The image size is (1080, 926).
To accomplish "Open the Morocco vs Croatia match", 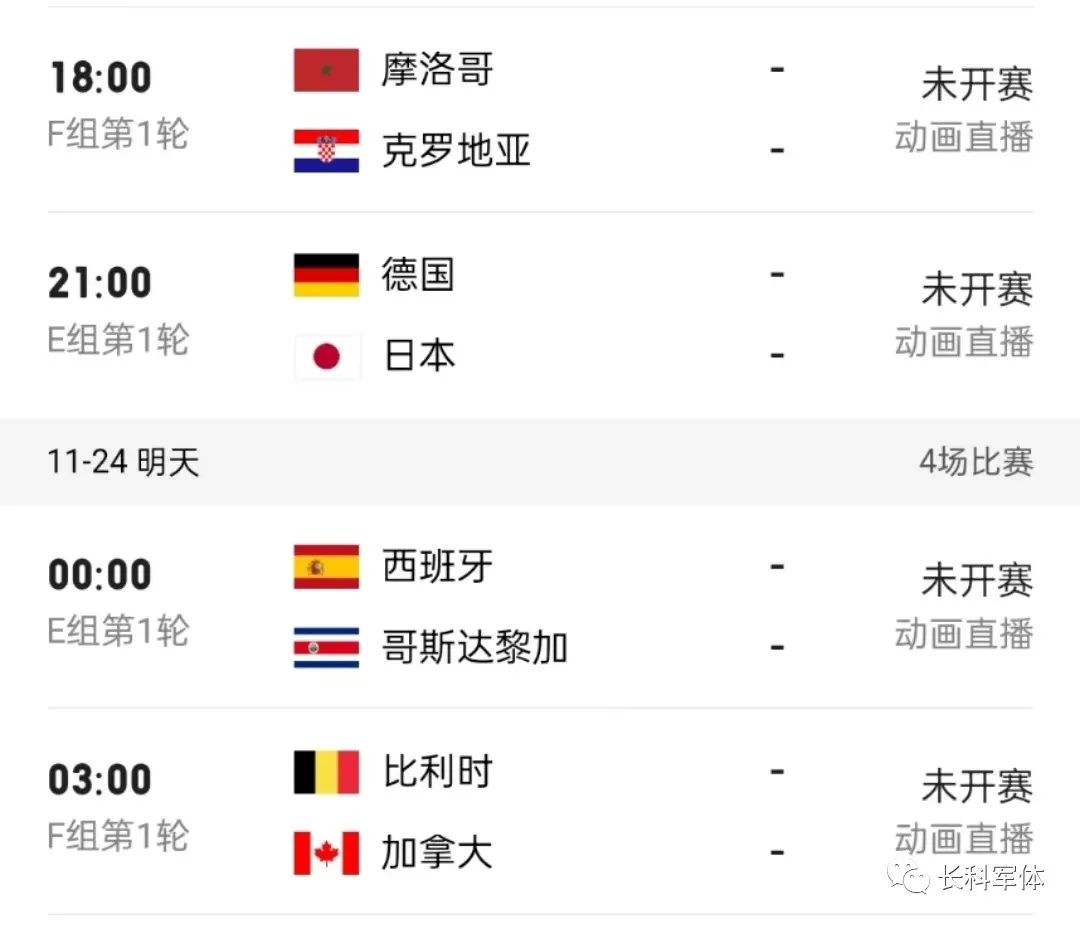I will [x=540, y=110].
